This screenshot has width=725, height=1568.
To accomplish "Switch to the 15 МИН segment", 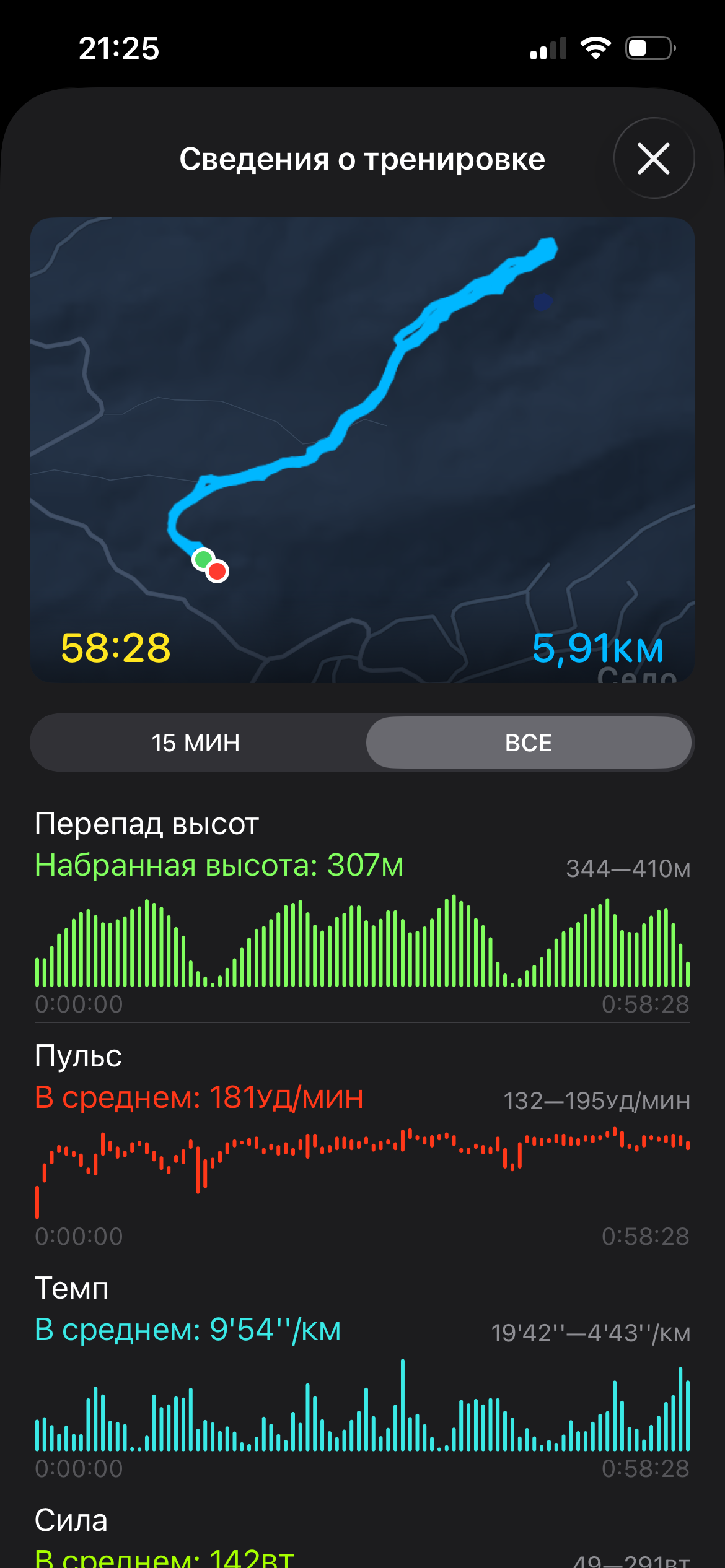I will pos(196,743).
